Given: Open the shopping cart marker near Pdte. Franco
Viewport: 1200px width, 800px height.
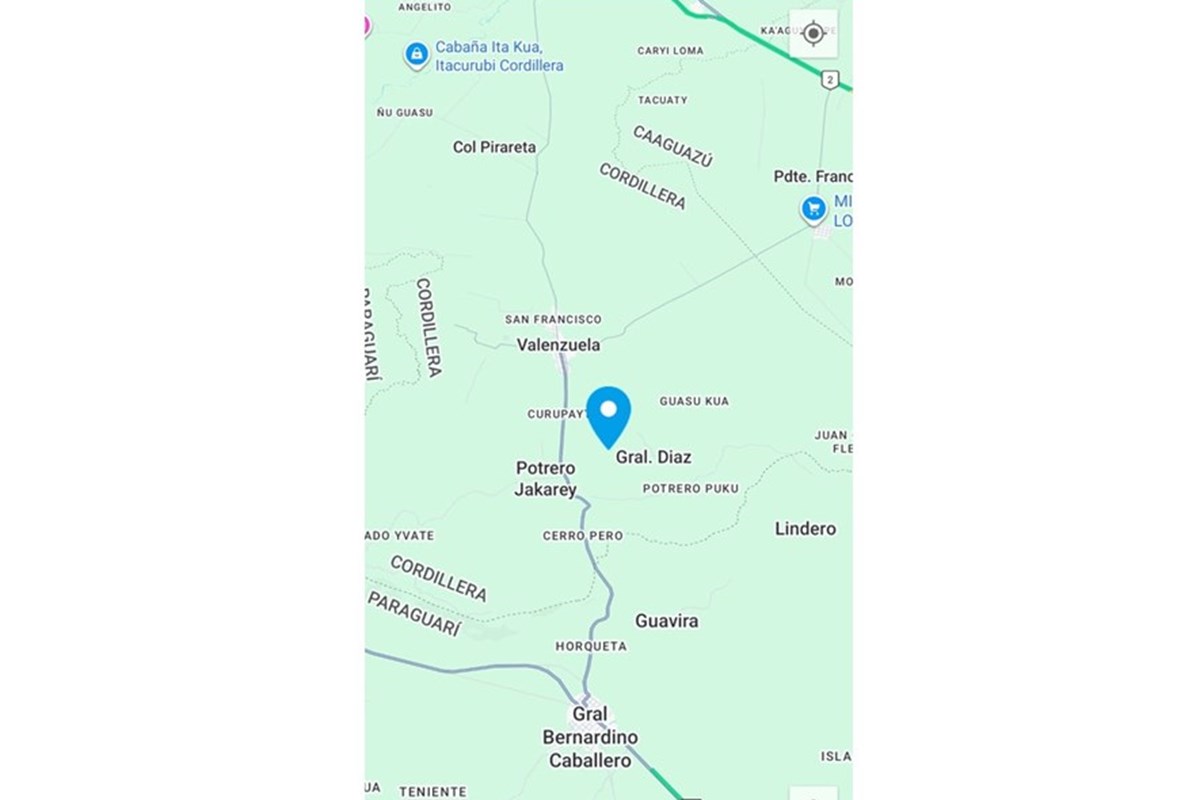Looking at the screenshot, I should pos(814,210).
